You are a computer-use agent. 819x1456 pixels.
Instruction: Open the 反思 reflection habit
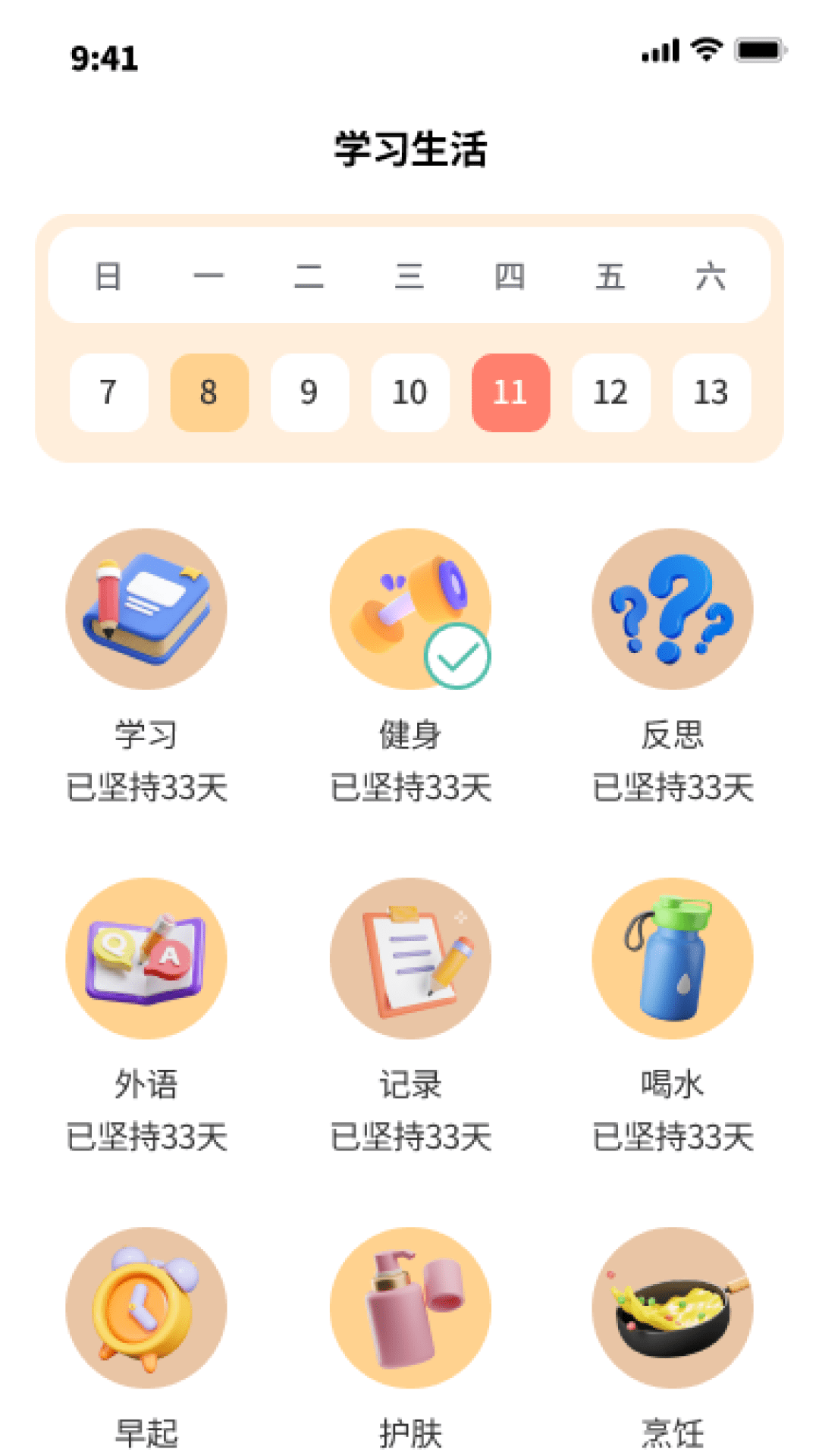[673, 609]
